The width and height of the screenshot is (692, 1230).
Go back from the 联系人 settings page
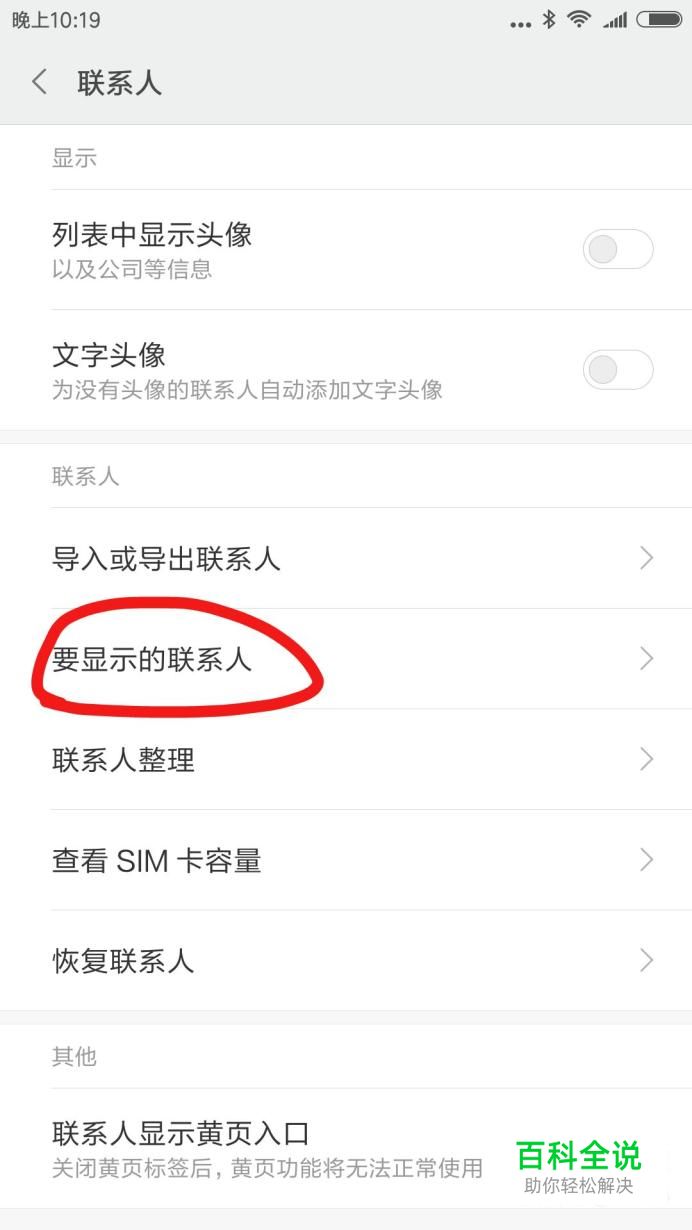click(x=40, y=82)
